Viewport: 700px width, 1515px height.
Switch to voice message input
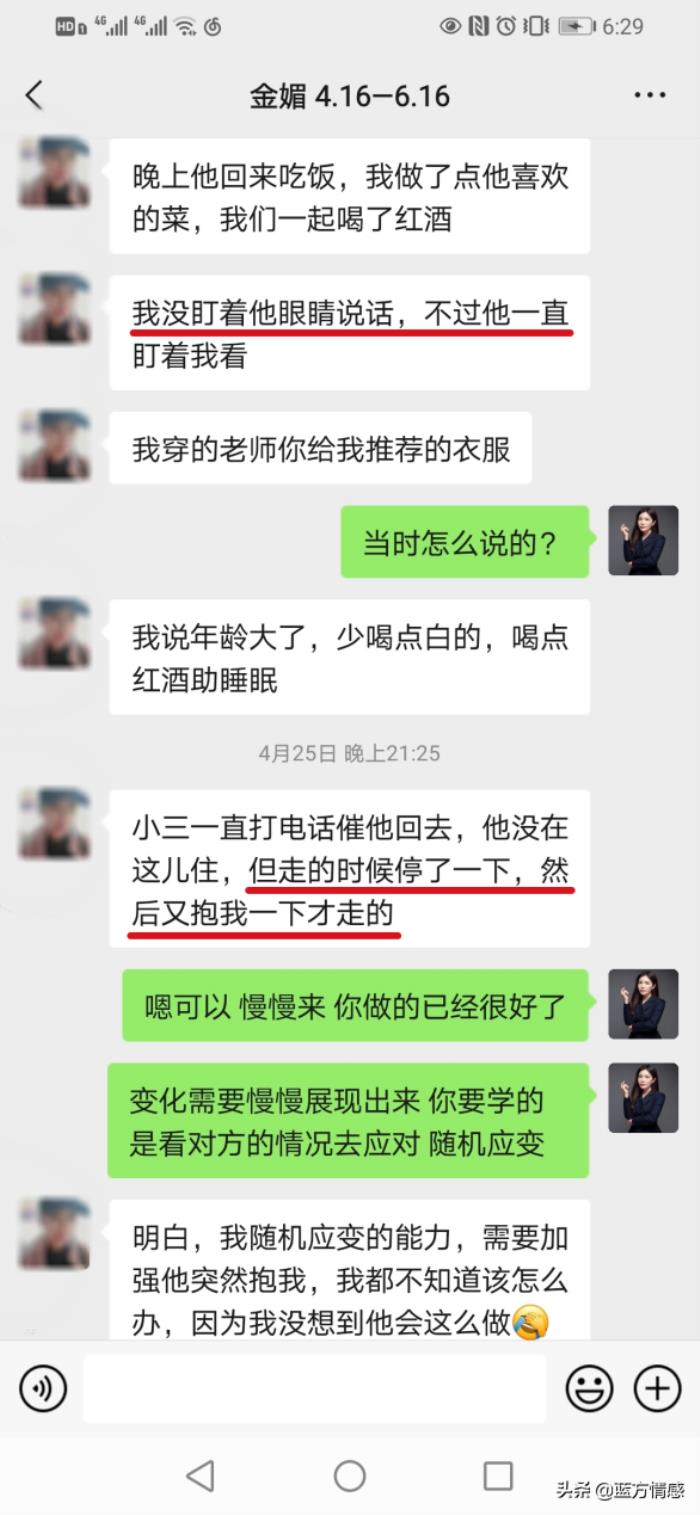click(x=43, y=1388)
